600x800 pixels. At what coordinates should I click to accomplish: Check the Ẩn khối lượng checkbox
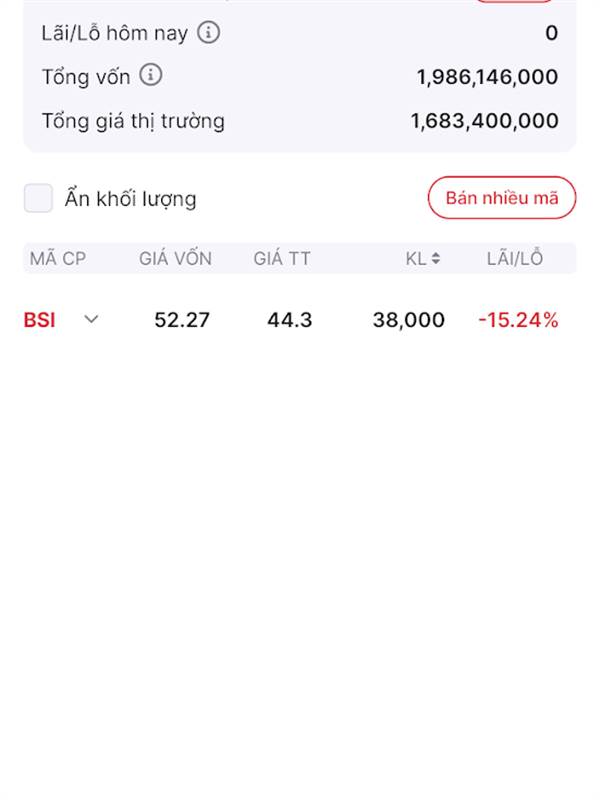click(x=38, y=198)
